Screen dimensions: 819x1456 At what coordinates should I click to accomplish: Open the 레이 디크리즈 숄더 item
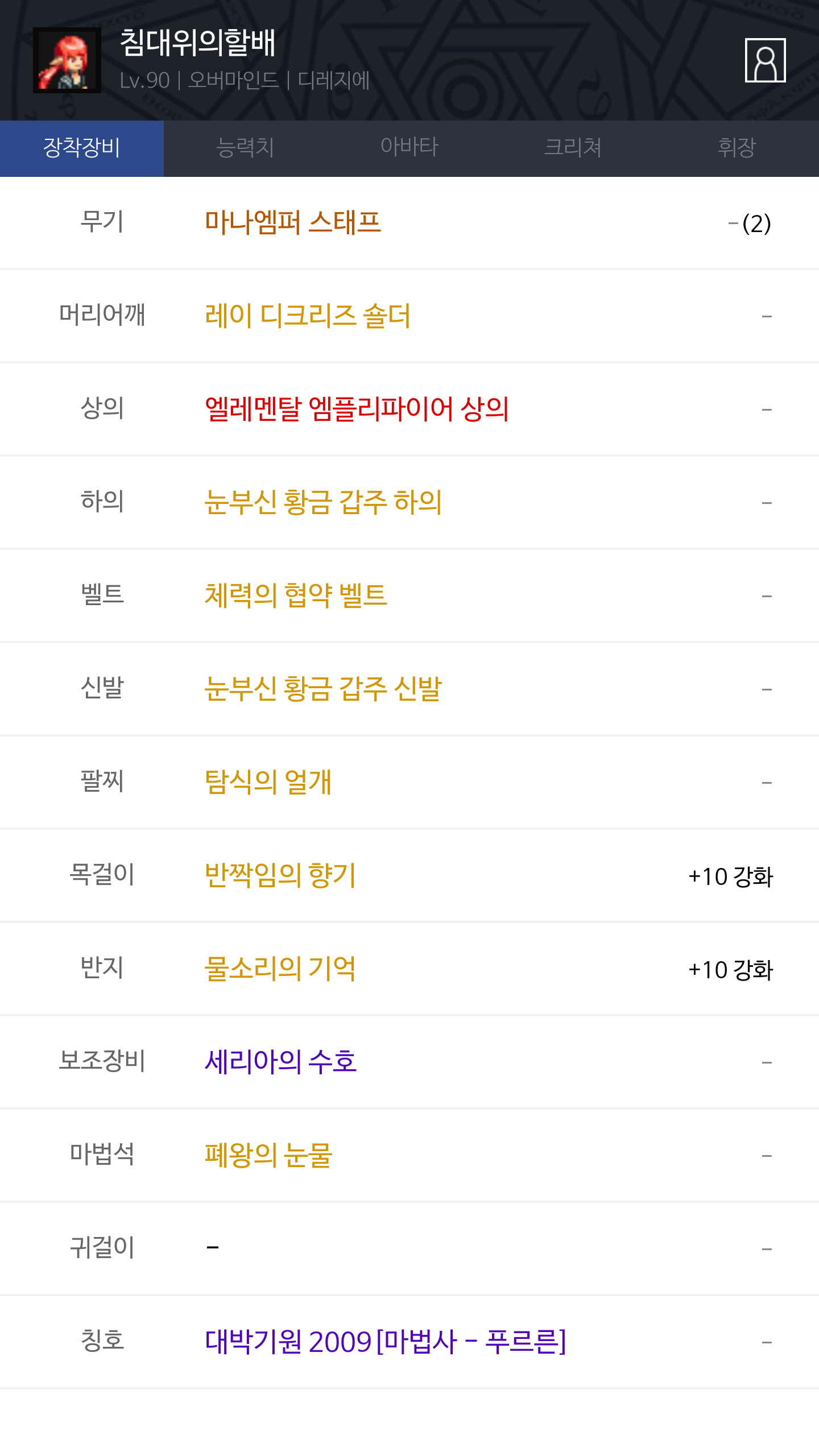click(x=307, y=316)
